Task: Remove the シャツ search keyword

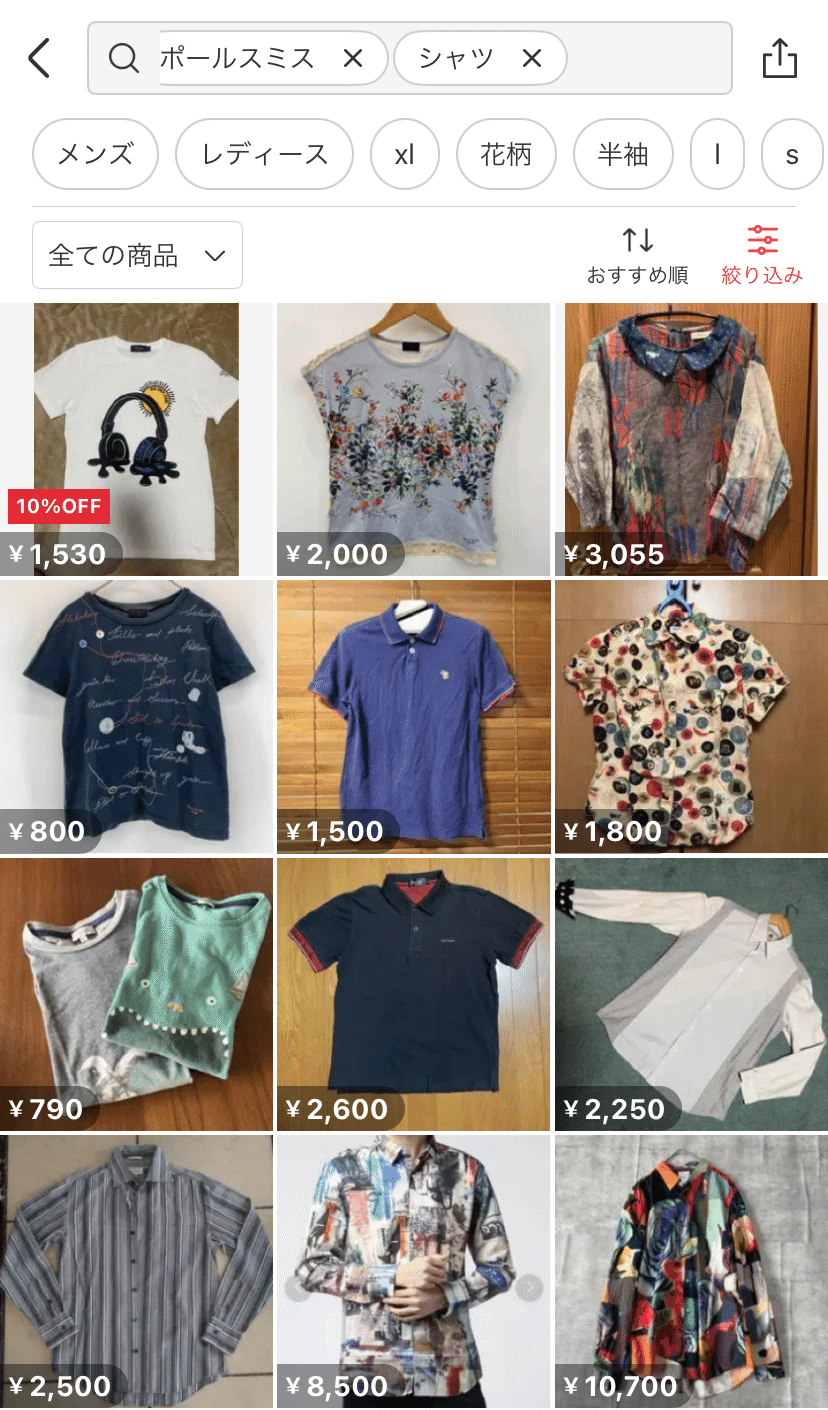Action: click(531, 59)
